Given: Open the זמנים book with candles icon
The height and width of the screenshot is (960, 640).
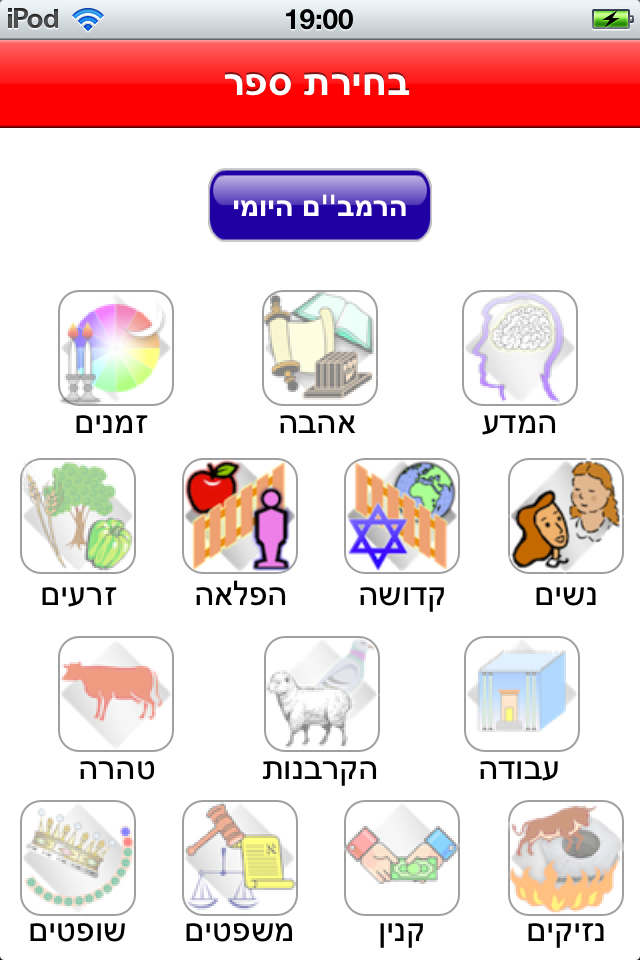Looking at the screenshot, I should click(116, 348).
